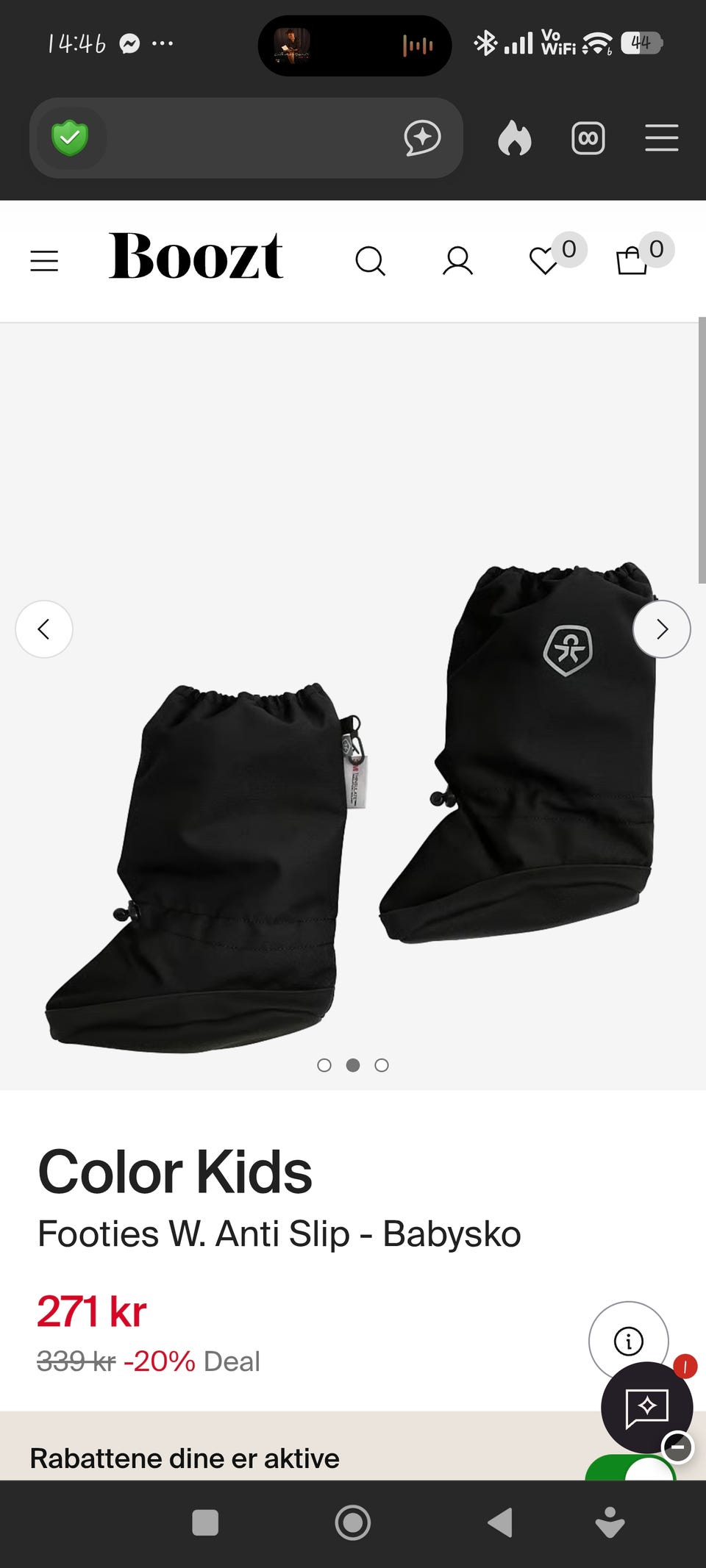Viewport: 706px width, 1568px height.
Task: Tap the browser address bar
Action: tap(246, 138)
